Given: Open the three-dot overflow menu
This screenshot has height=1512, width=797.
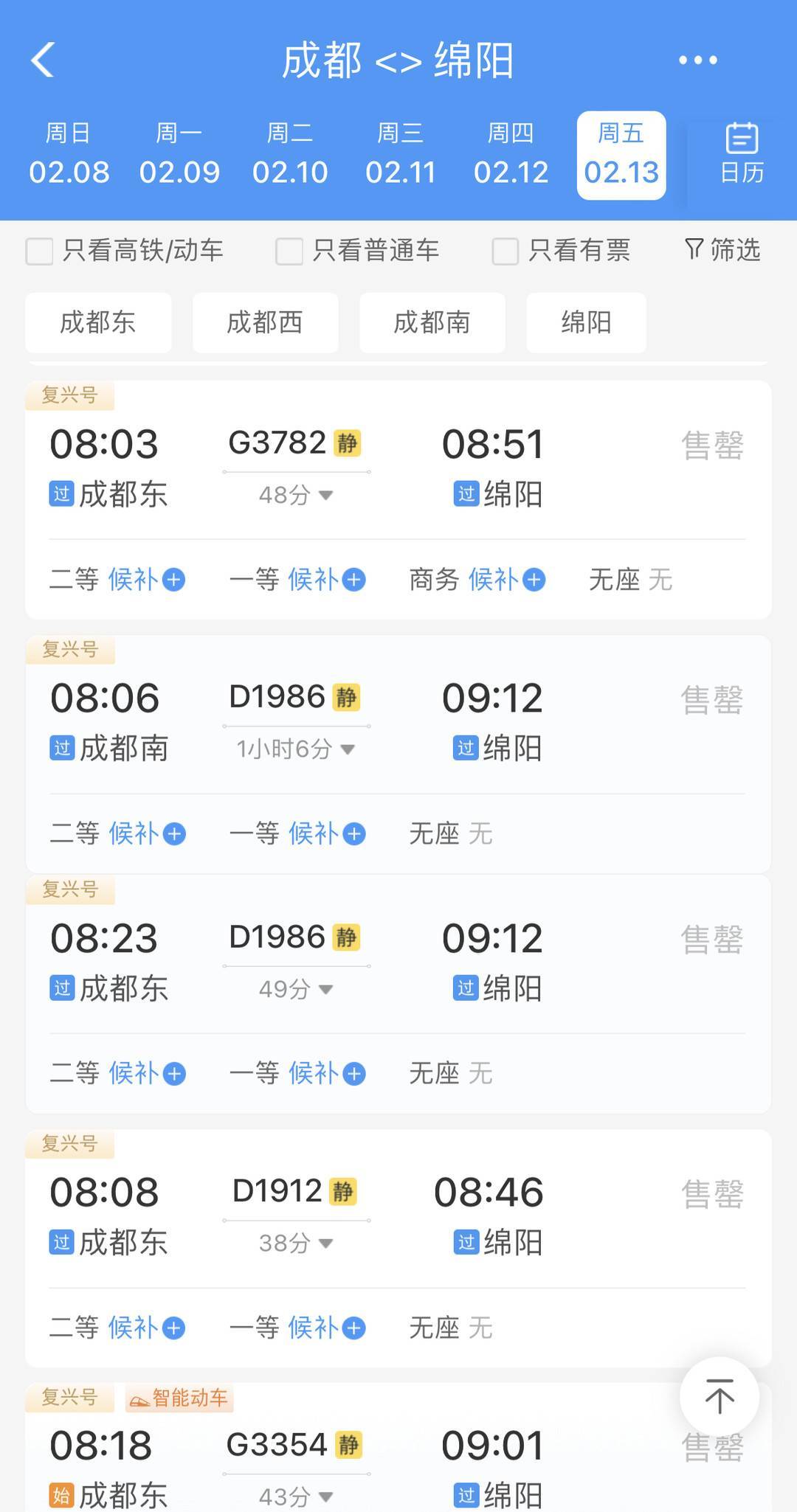Looking at the screenshot, I should pos(697,60).
